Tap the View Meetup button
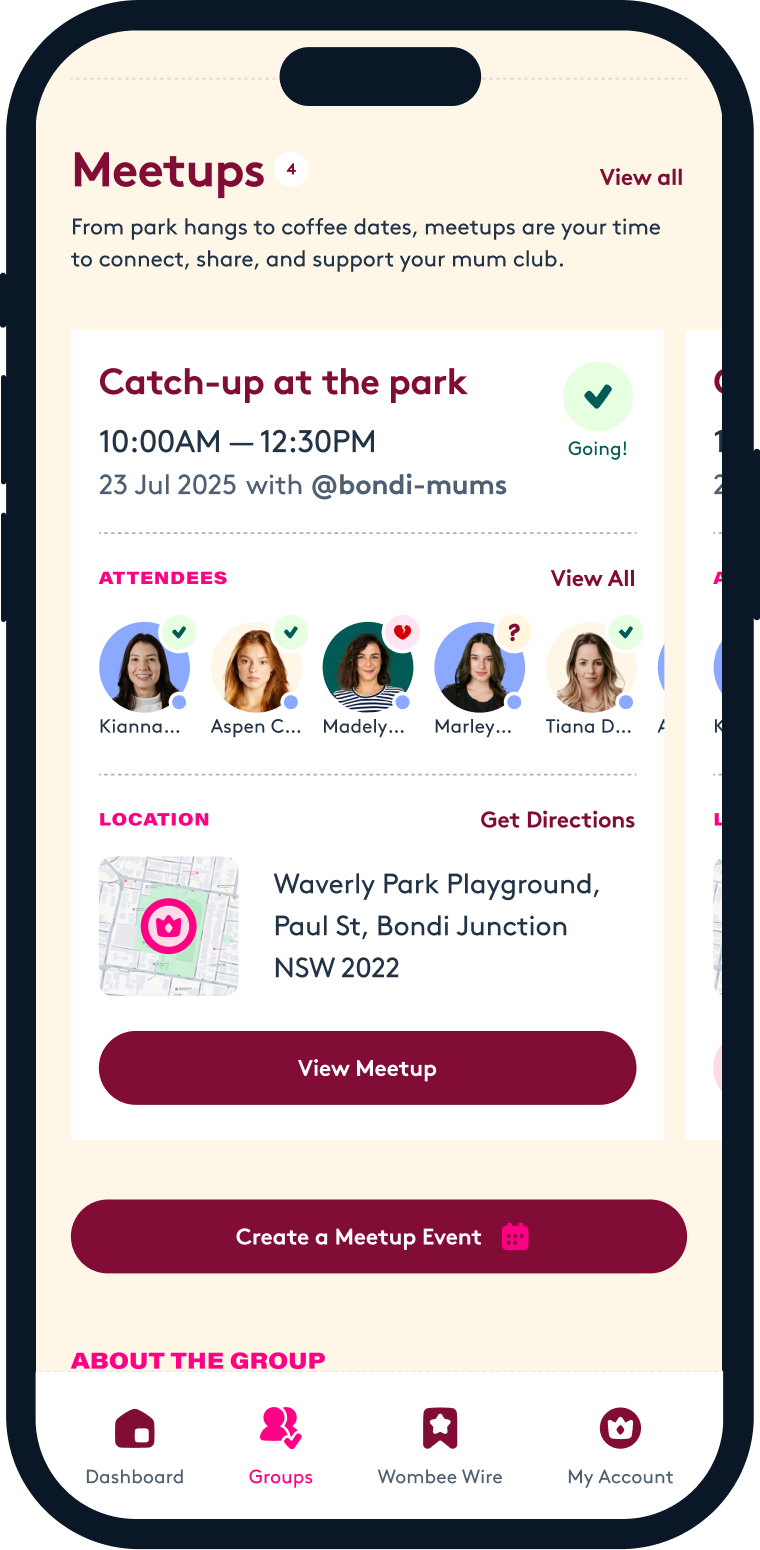The height and width of the screenshot is (1550, 760). 367,1068
